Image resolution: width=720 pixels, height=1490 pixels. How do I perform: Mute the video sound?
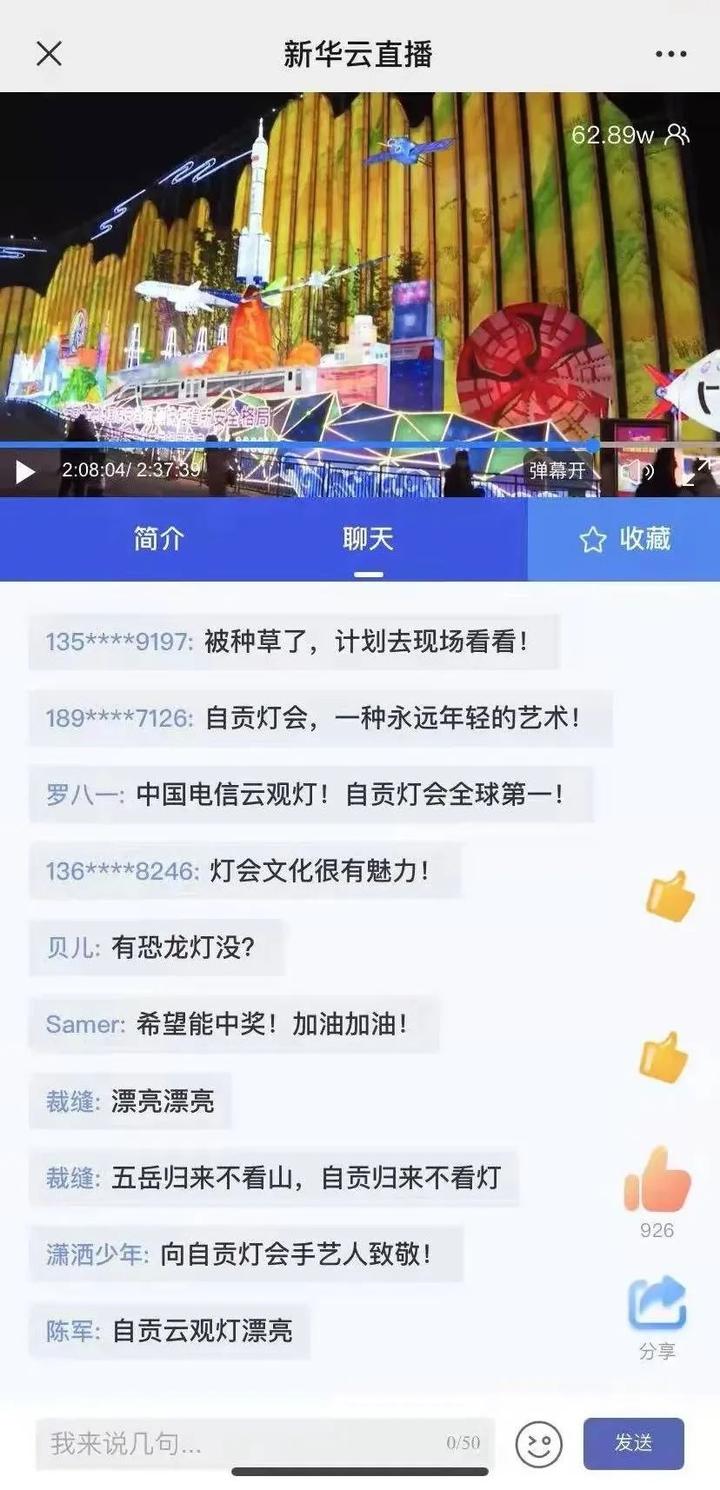pyautogui.click(x=636, y=471)
